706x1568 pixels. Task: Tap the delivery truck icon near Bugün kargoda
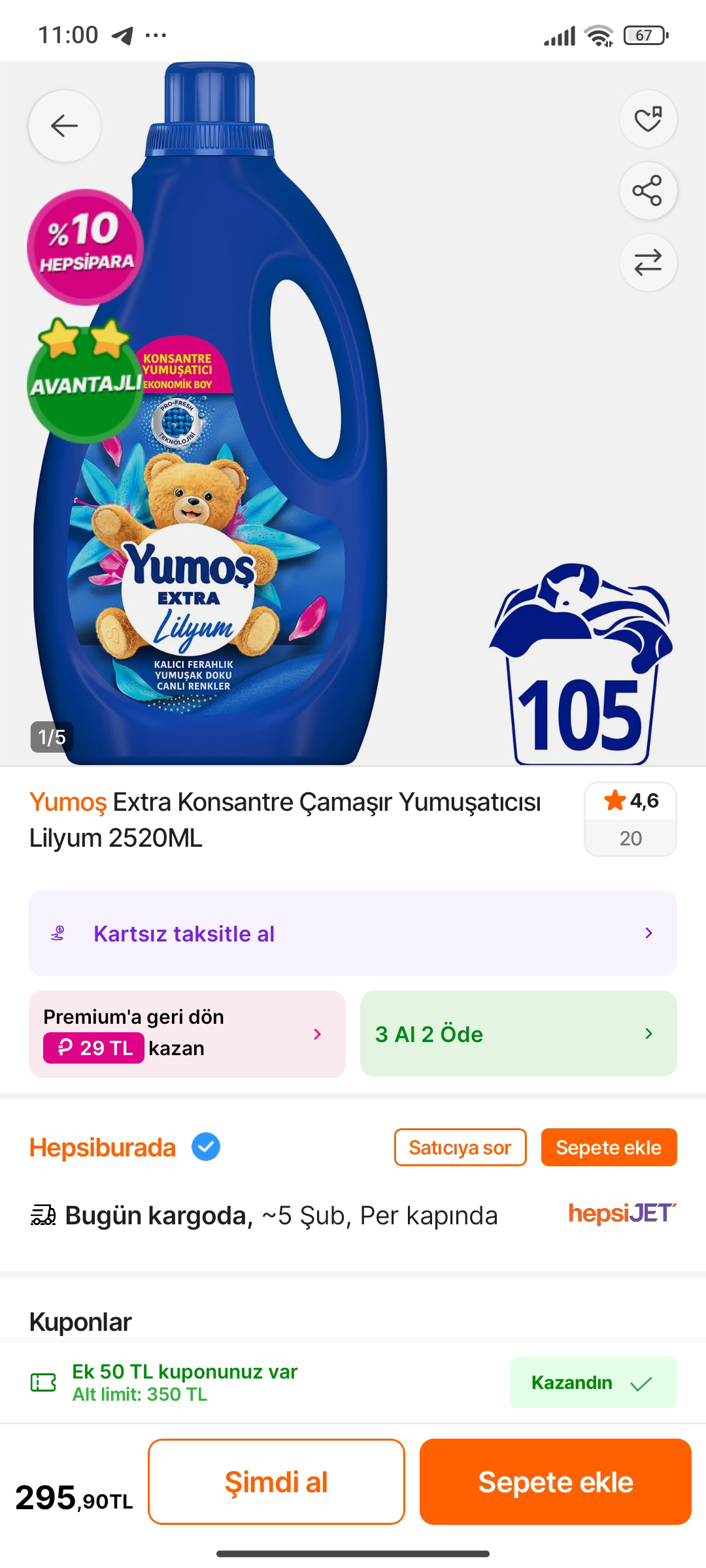coord(43,1214)
